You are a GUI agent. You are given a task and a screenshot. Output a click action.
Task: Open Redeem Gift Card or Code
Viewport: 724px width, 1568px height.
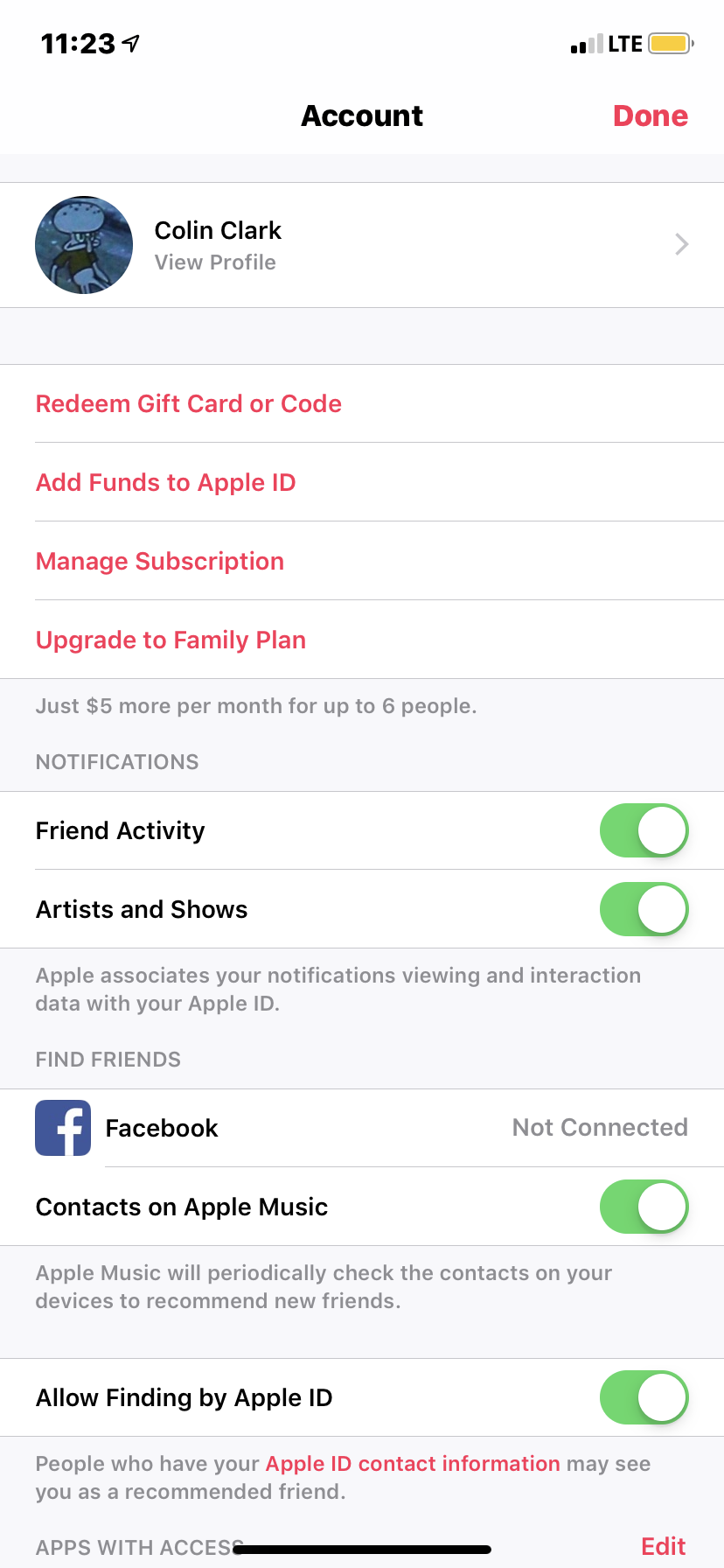[x=189, y=404]
